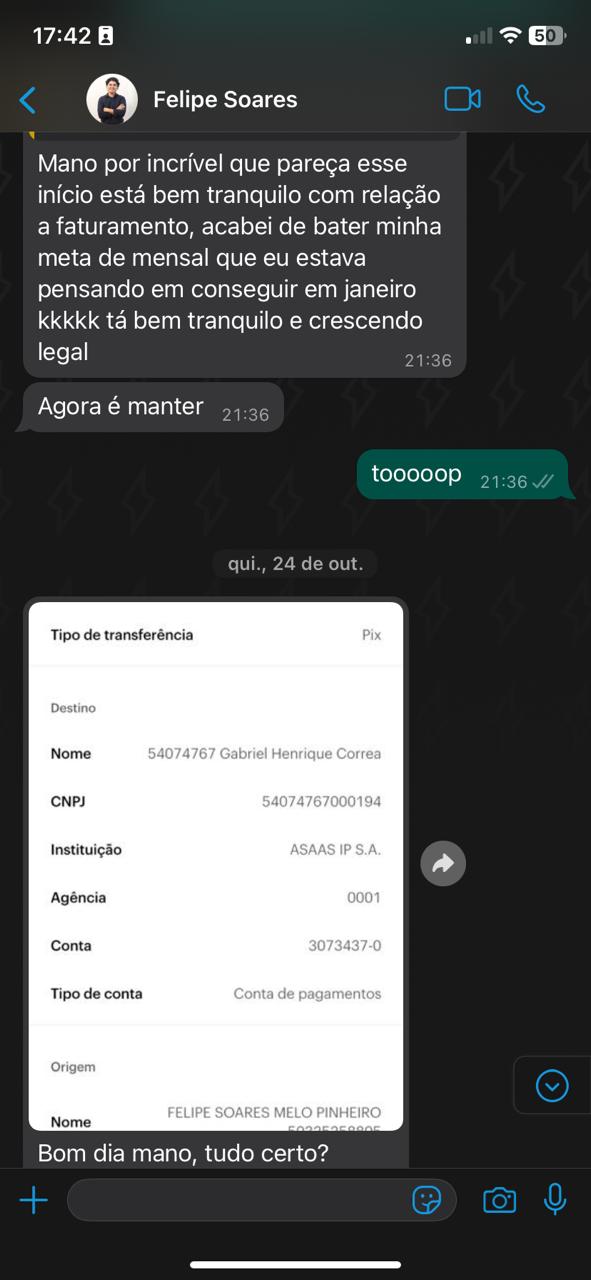Open Felipe Soares contact info
The height and width of the screenshot is (1280, 591).
[x=225, y=99]
